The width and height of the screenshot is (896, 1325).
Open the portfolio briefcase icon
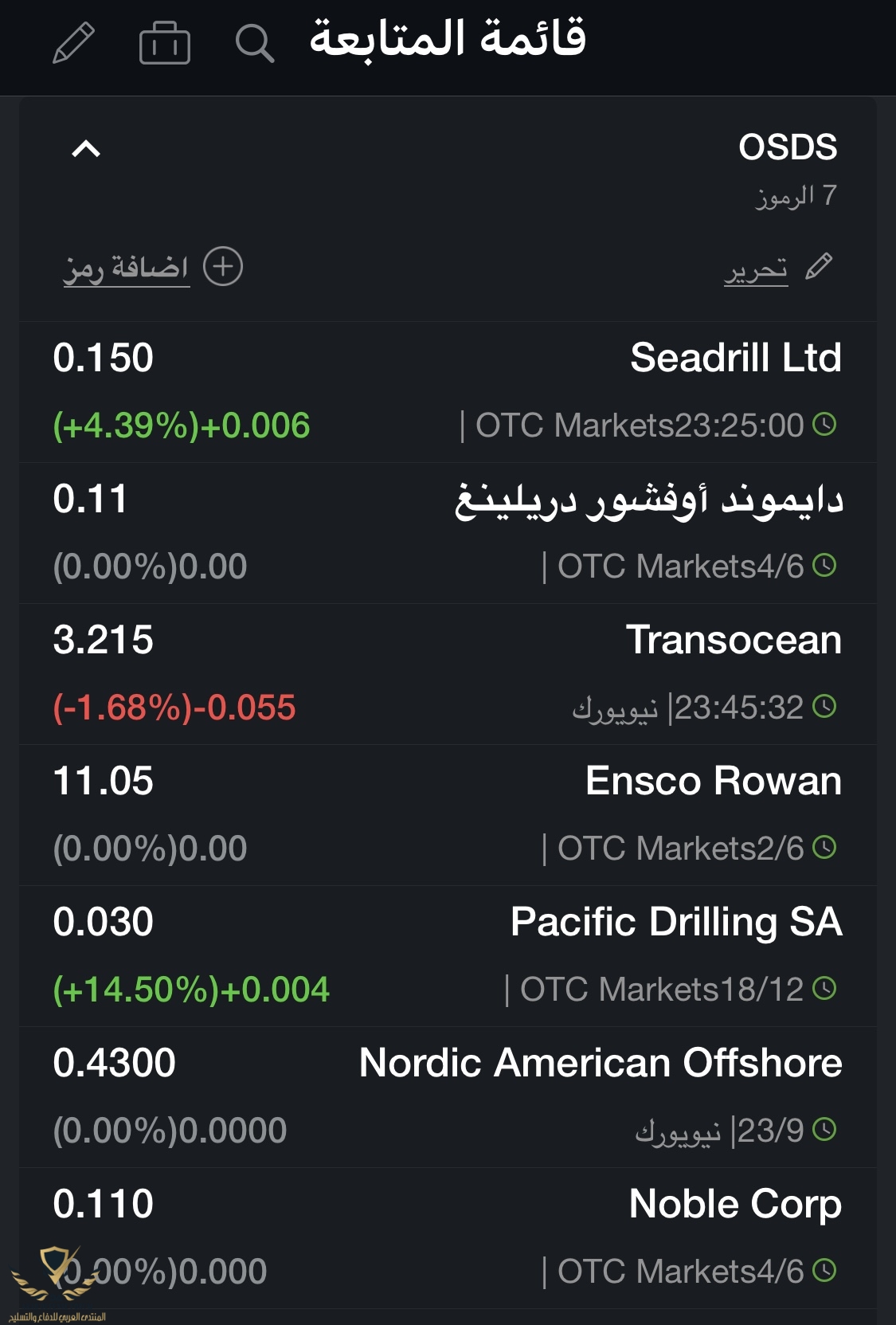tap(164, 43)
